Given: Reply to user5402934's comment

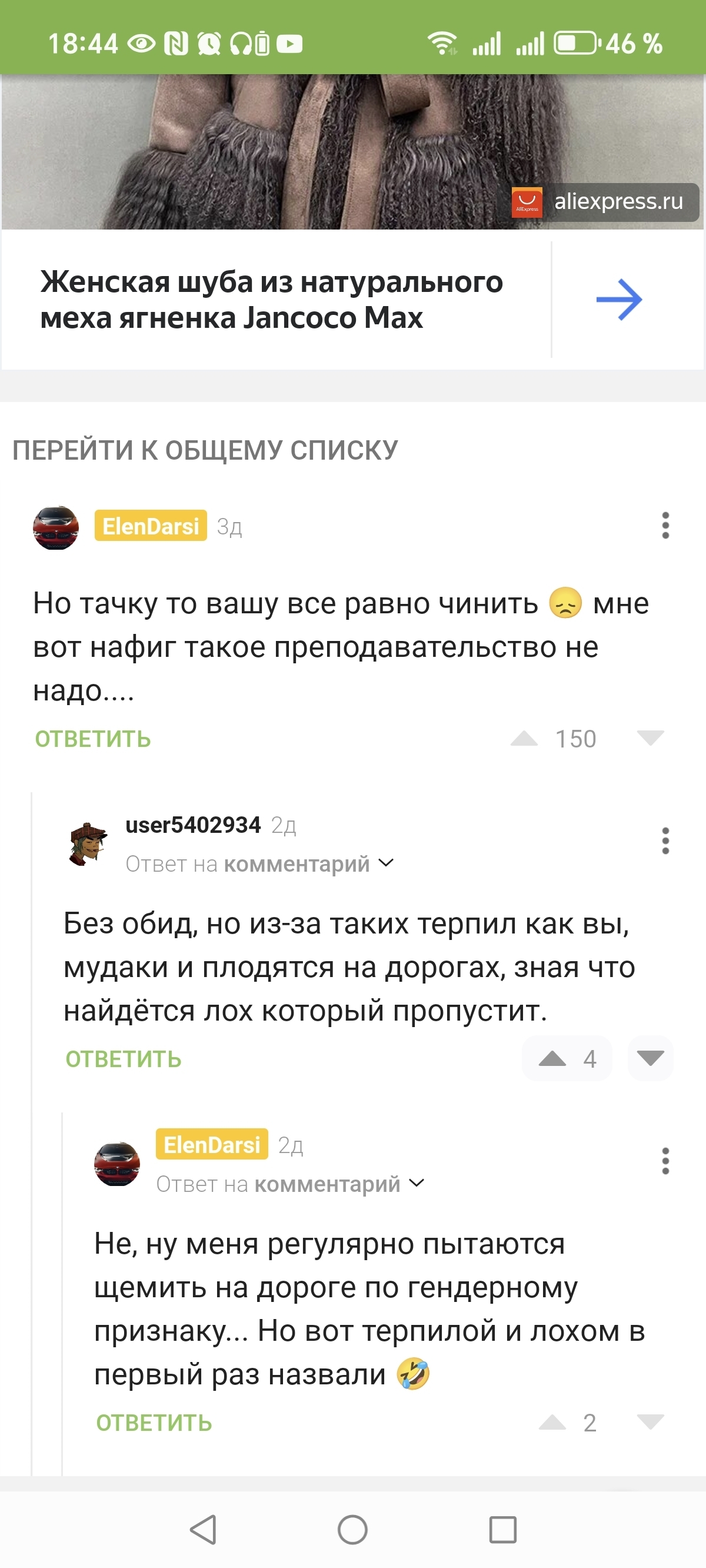Looking at the screenshot, I should click(x=124, y=1059).
